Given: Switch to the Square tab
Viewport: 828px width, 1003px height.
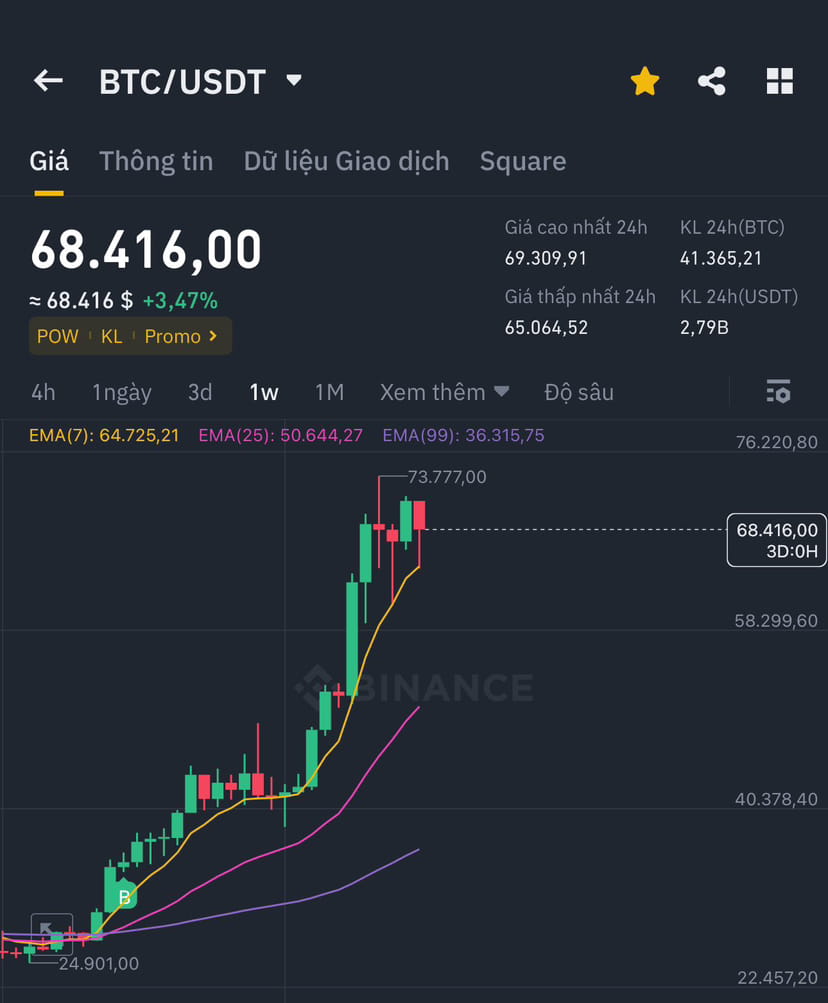Looking at the screenshot, I should [x=523, y=160].
